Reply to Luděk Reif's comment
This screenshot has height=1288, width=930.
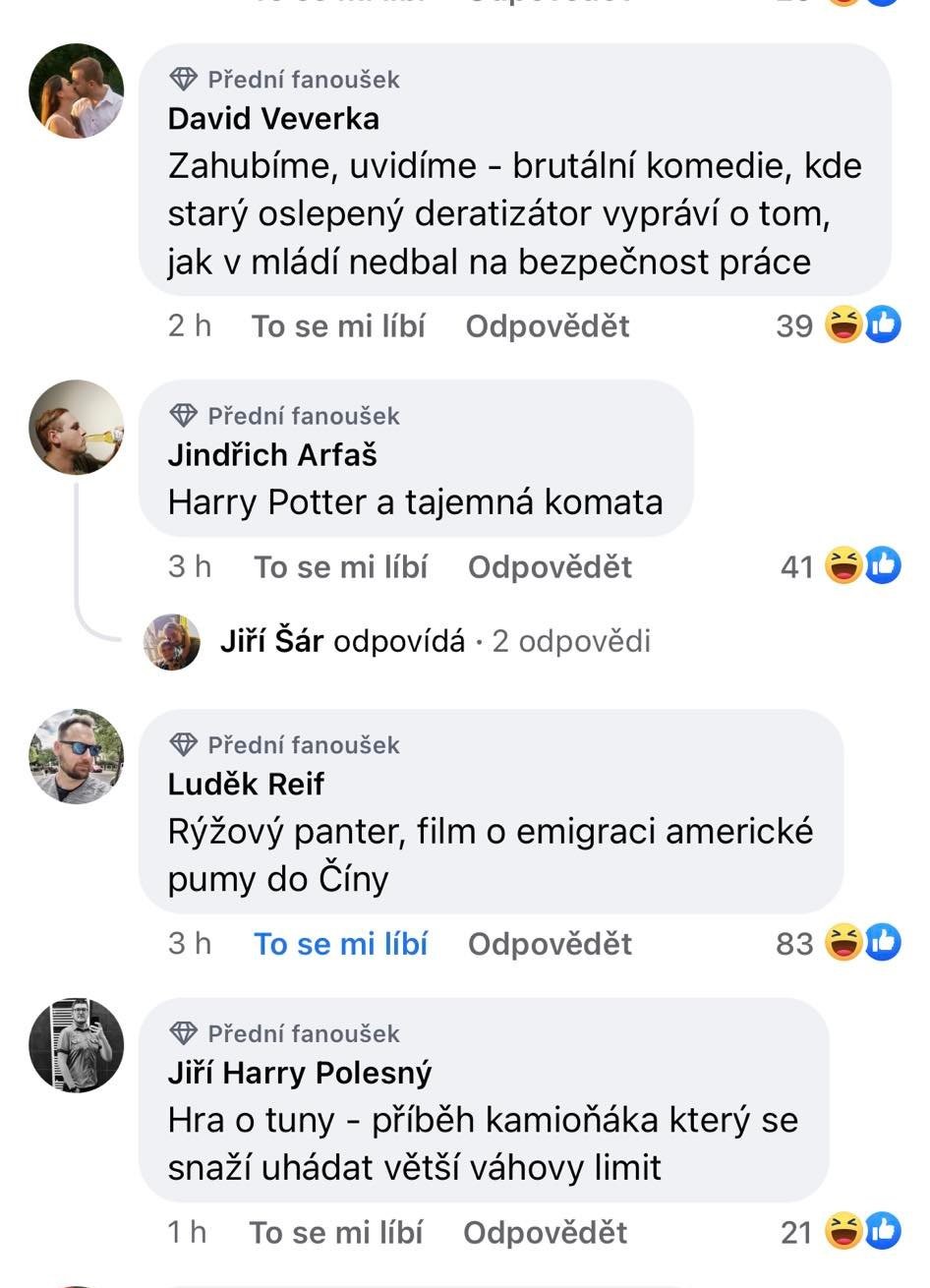[x=550, y=944]
